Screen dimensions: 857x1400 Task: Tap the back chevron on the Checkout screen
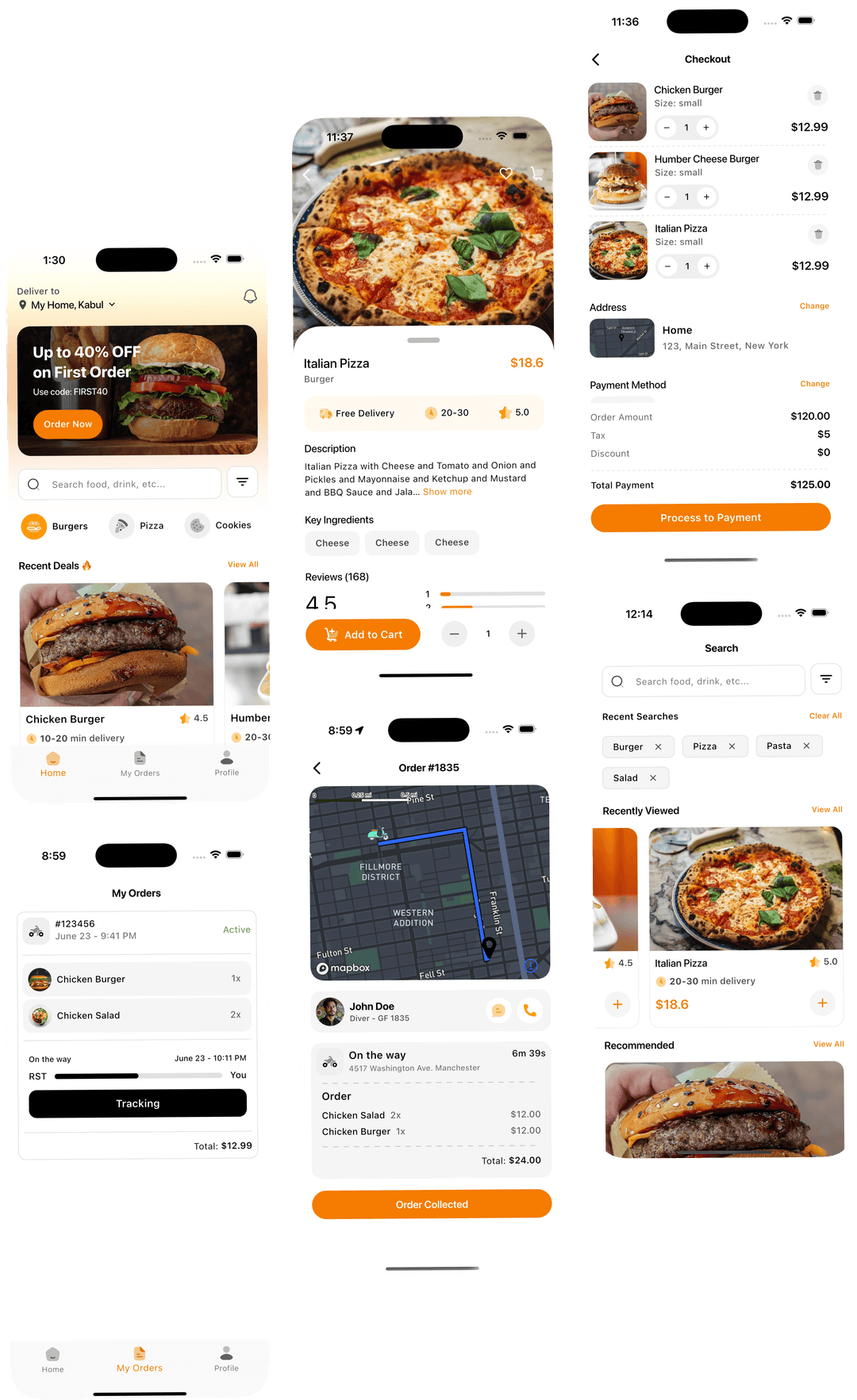596,59
